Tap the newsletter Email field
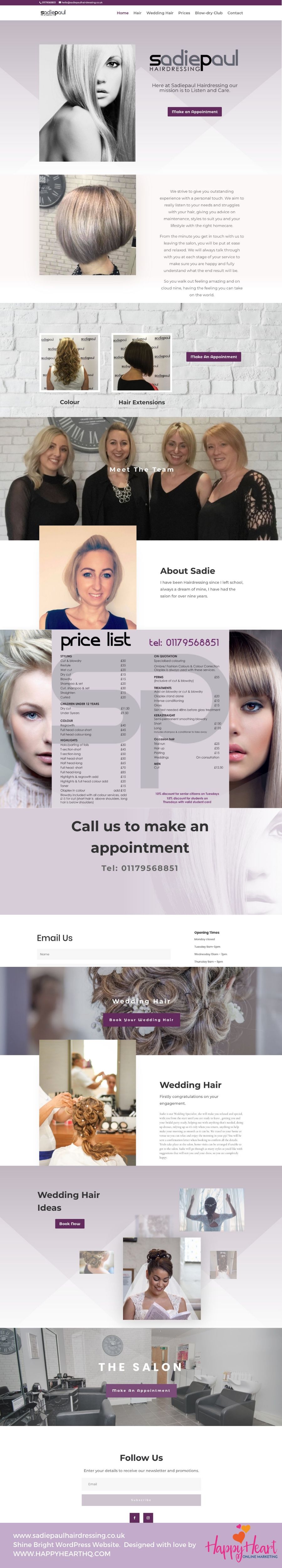Viewport: 282px width, 1568px height. (141, 1483)
